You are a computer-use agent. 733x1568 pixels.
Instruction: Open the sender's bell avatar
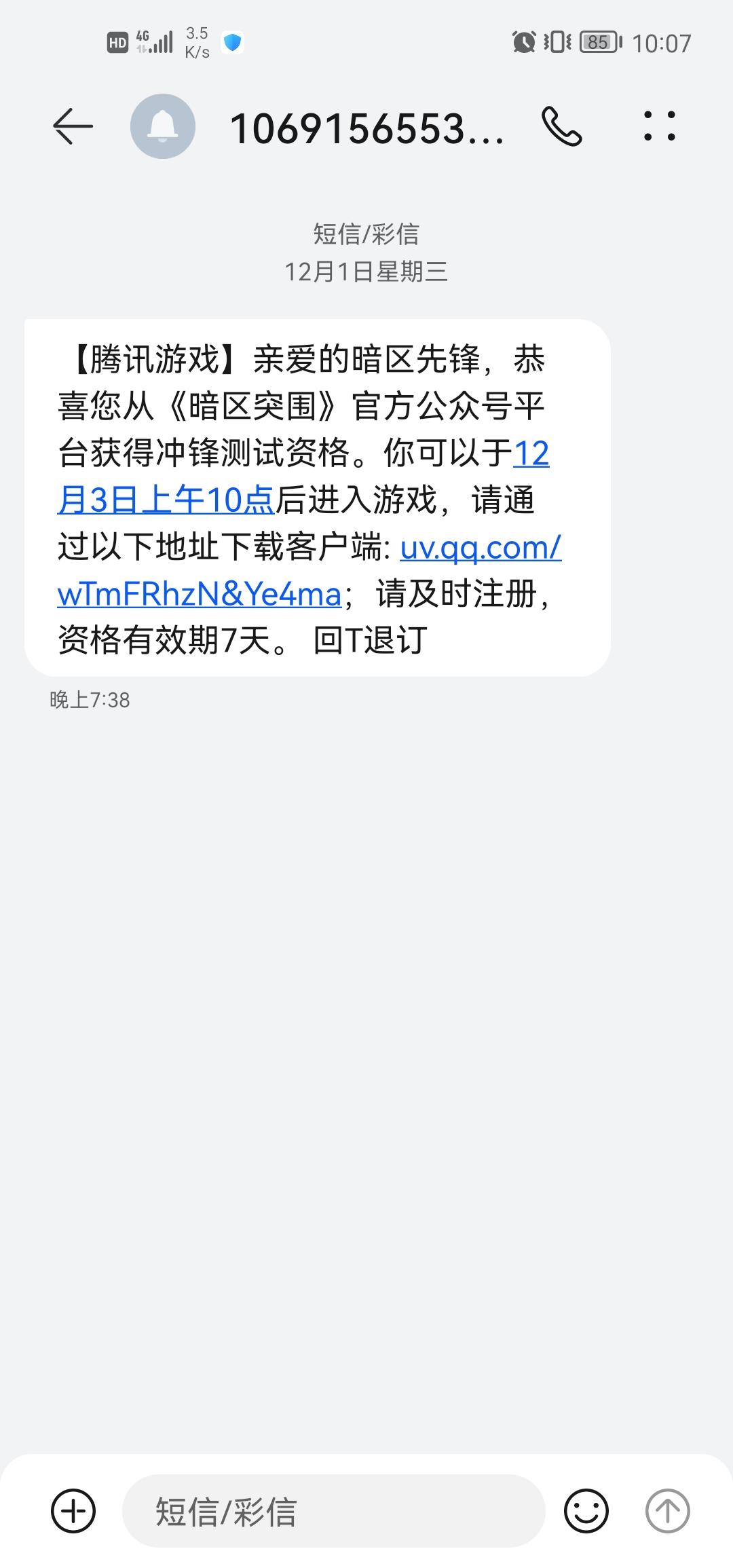(x=163, y=126)
